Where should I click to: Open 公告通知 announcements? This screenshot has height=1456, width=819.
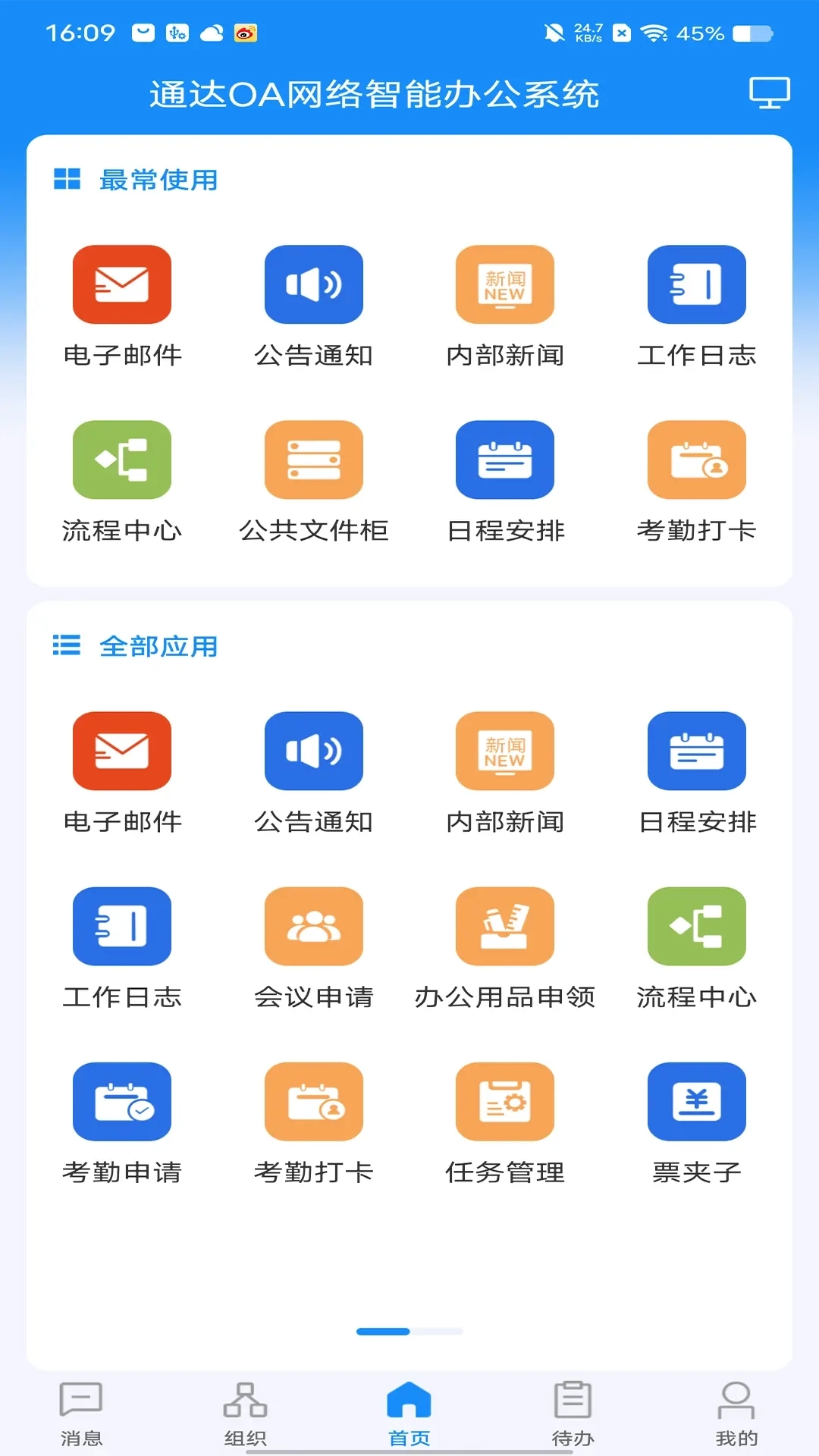click(313, 284)
